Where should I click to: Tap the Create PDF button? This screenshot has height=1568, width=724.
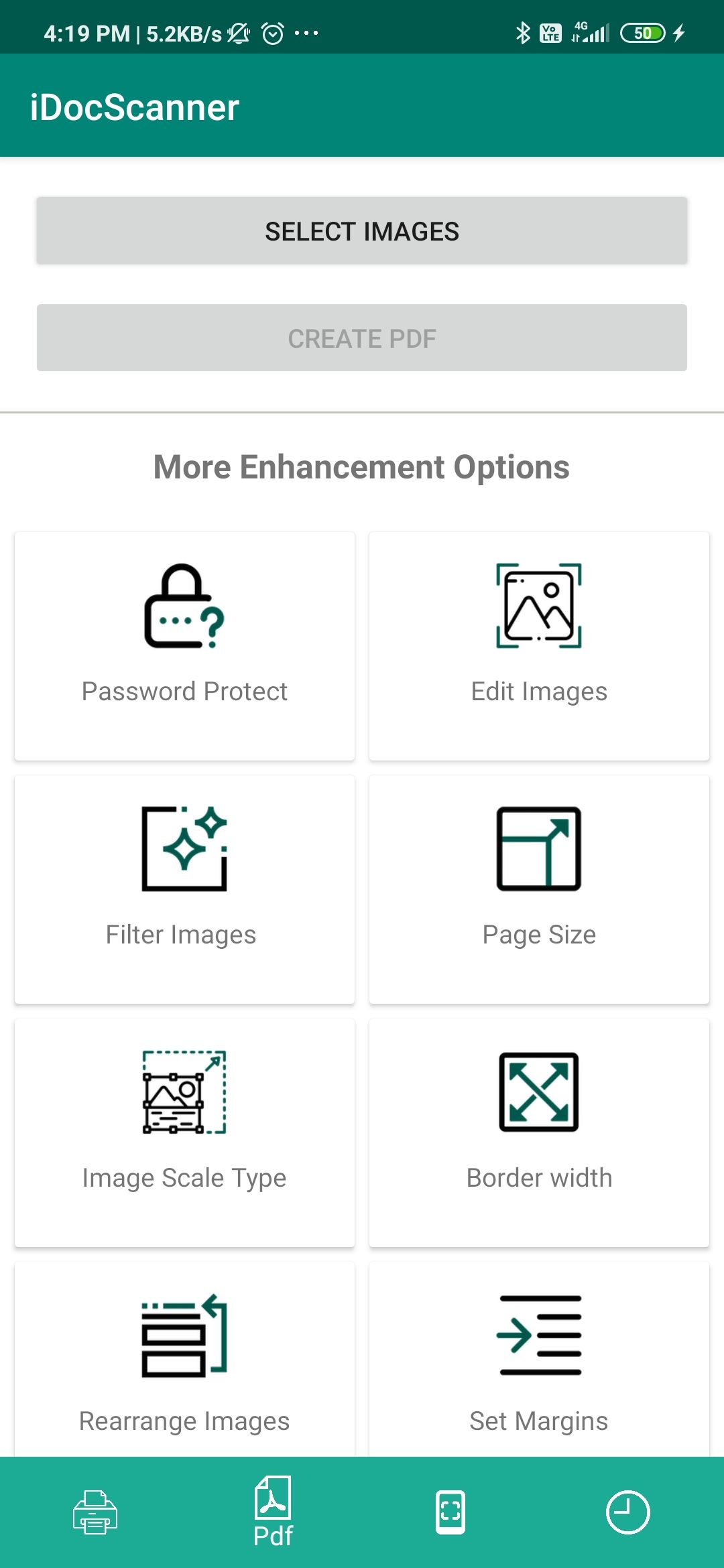click(x=362, y=338)
